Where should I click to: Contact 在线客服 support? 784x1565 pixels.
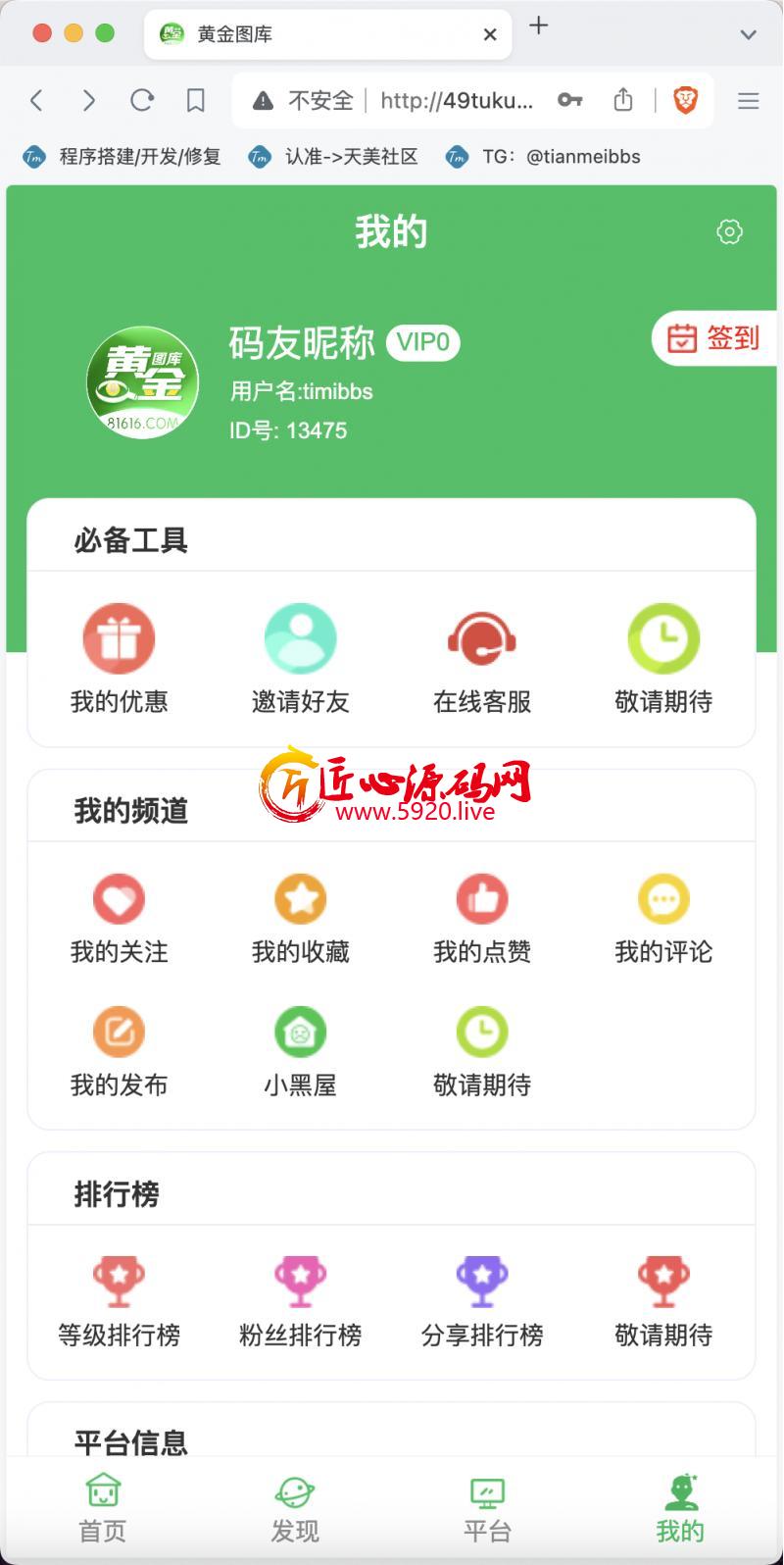tap(482, 659)
